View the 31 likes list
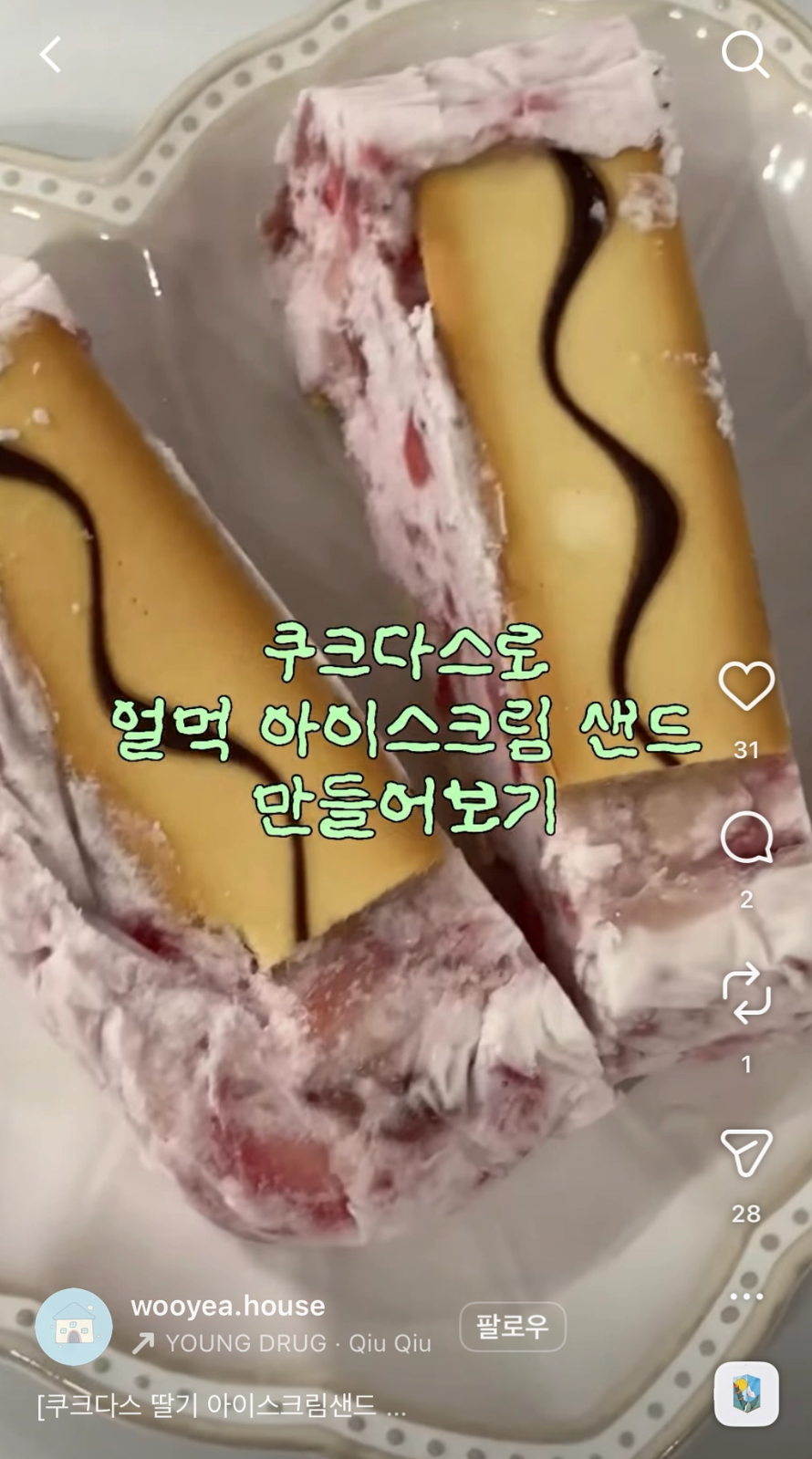This screenshot has width=812, height=1459. [x=748, y=748]
